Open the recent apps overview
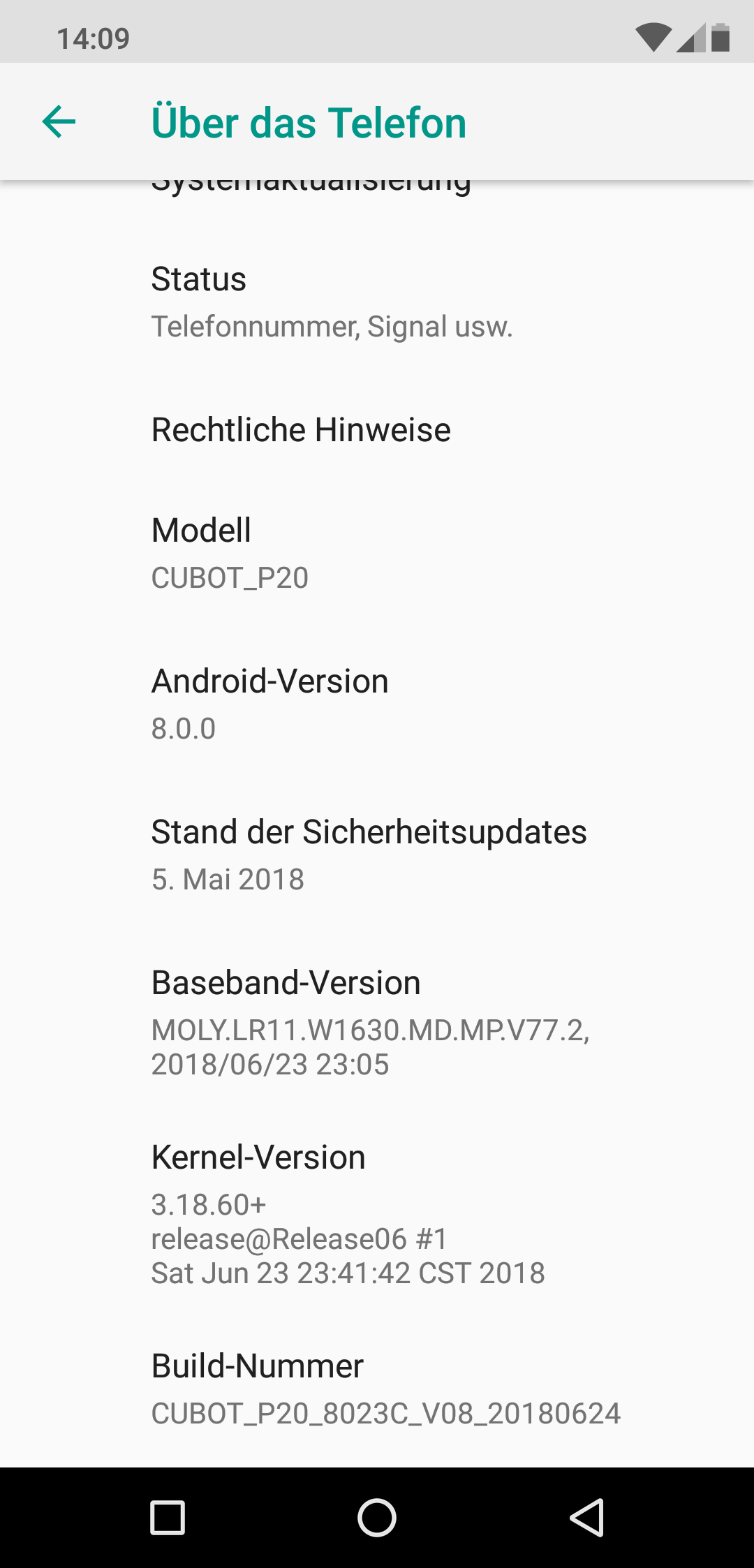The image size is (754, 1568). coord(168,1518)
